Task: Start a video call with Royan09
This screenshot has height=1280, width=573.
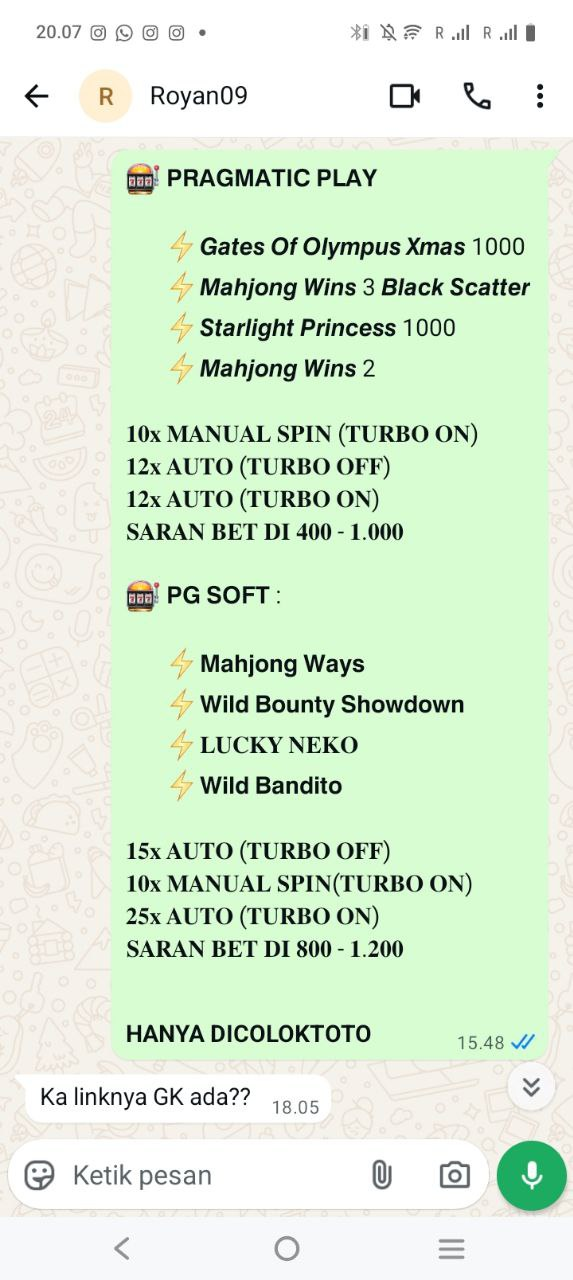Action: tap(405, 96)
